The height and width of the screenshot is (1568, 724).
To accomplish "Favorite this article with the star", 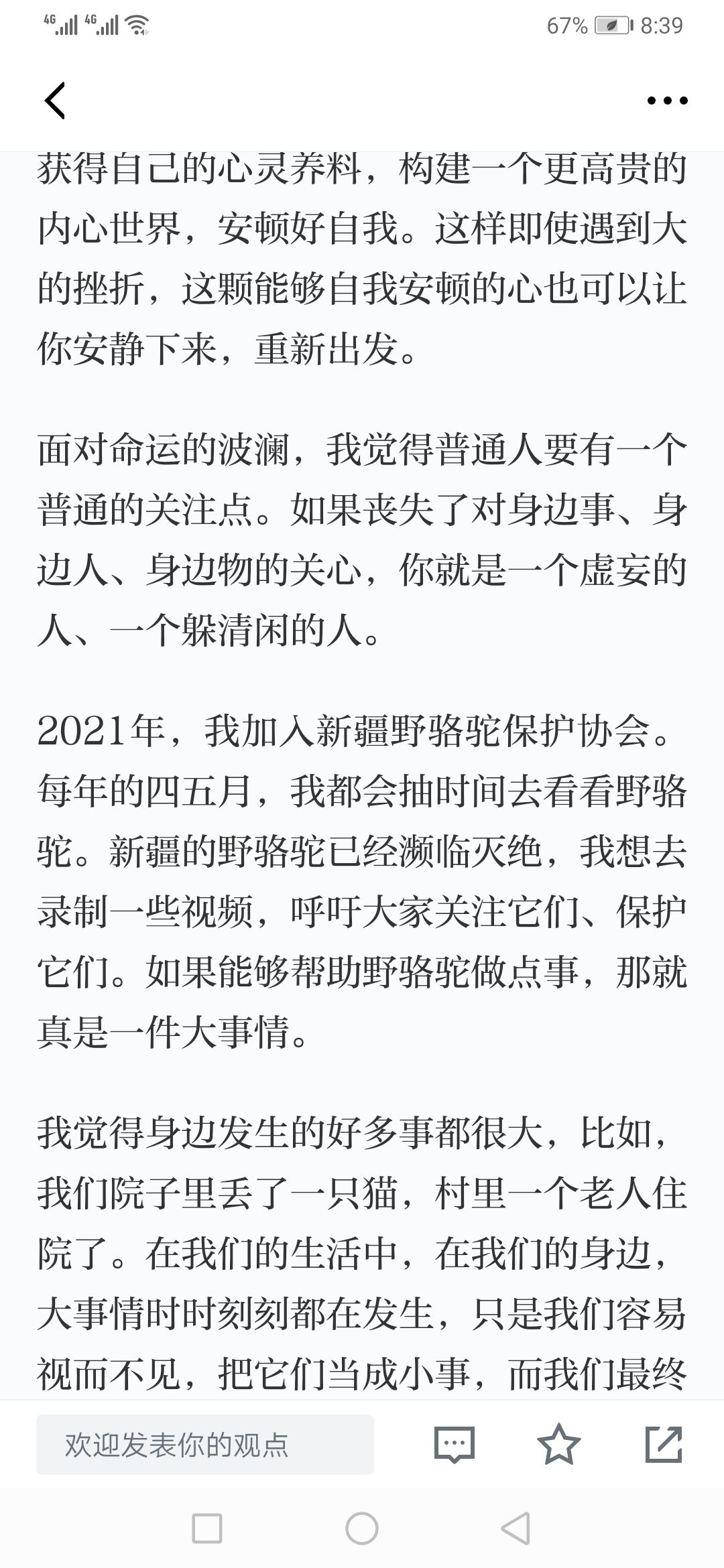I will coord(559,1444).
